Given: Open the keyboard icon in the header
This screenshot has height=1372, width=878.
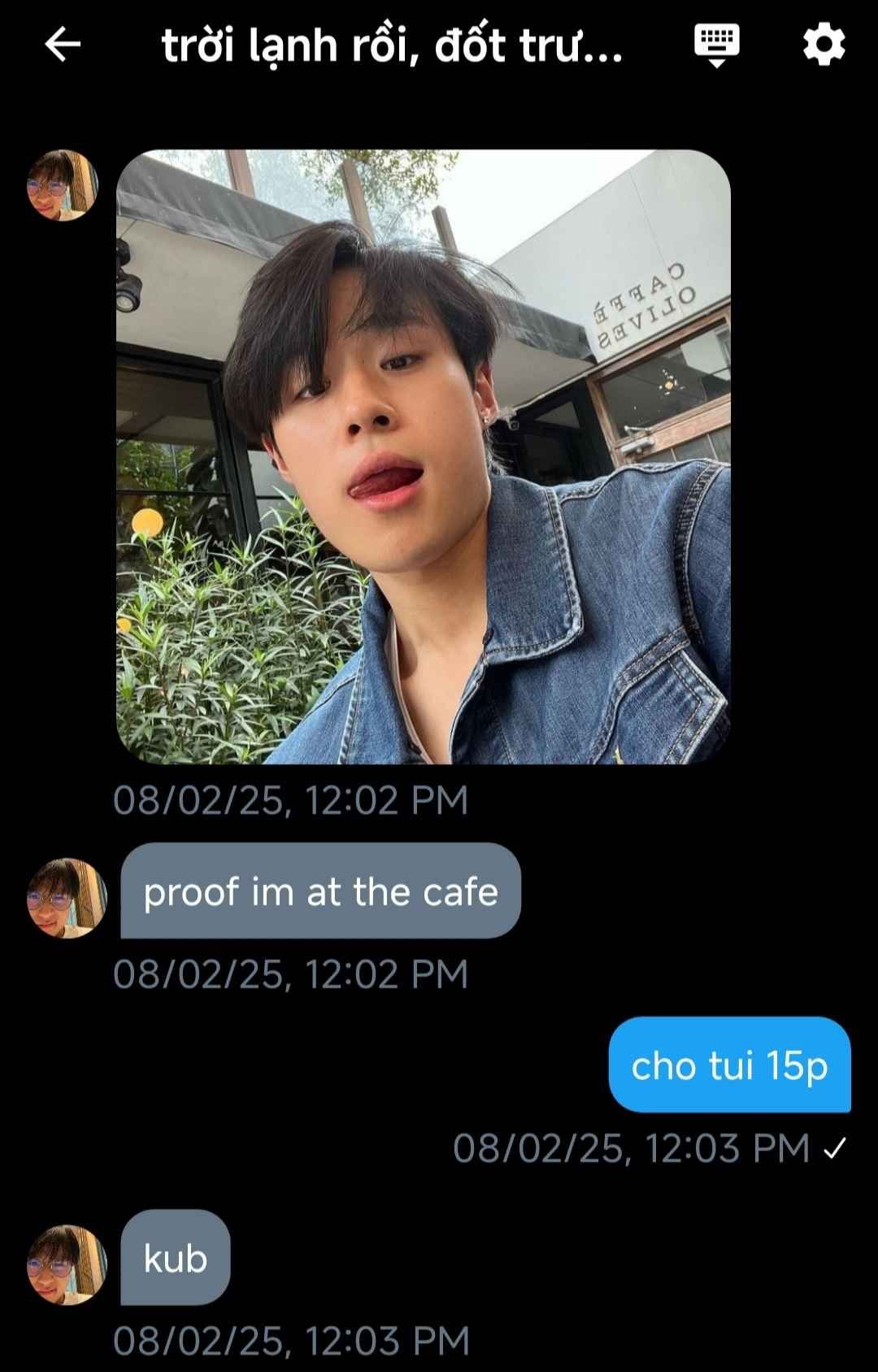Looking at the screenshot, I should tap(716, 43).
